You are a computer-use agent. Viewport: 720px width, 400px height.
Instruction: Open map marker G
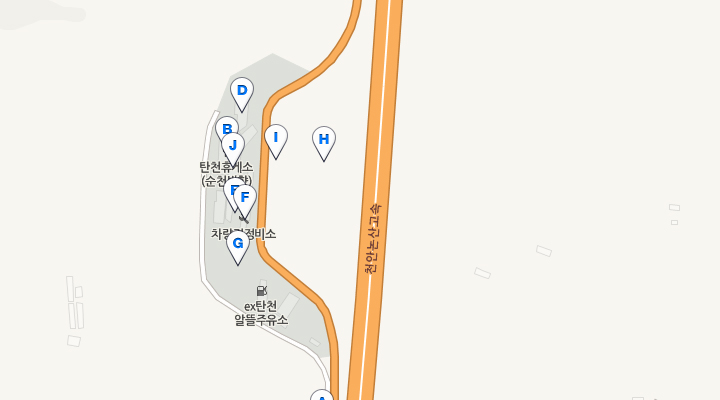(x=237, y=243)
